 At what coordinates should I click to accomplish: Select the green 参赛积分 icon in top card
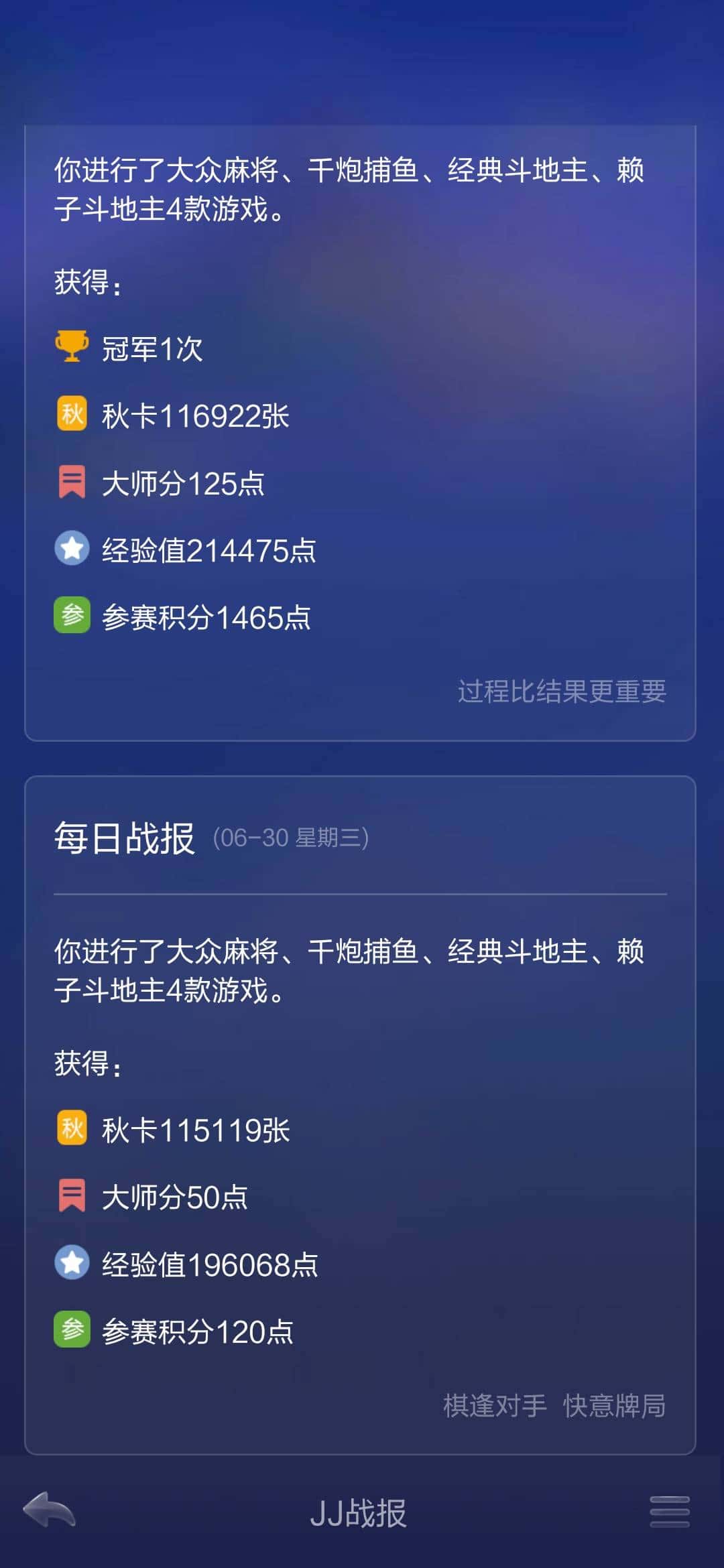(x=72, y=617)
